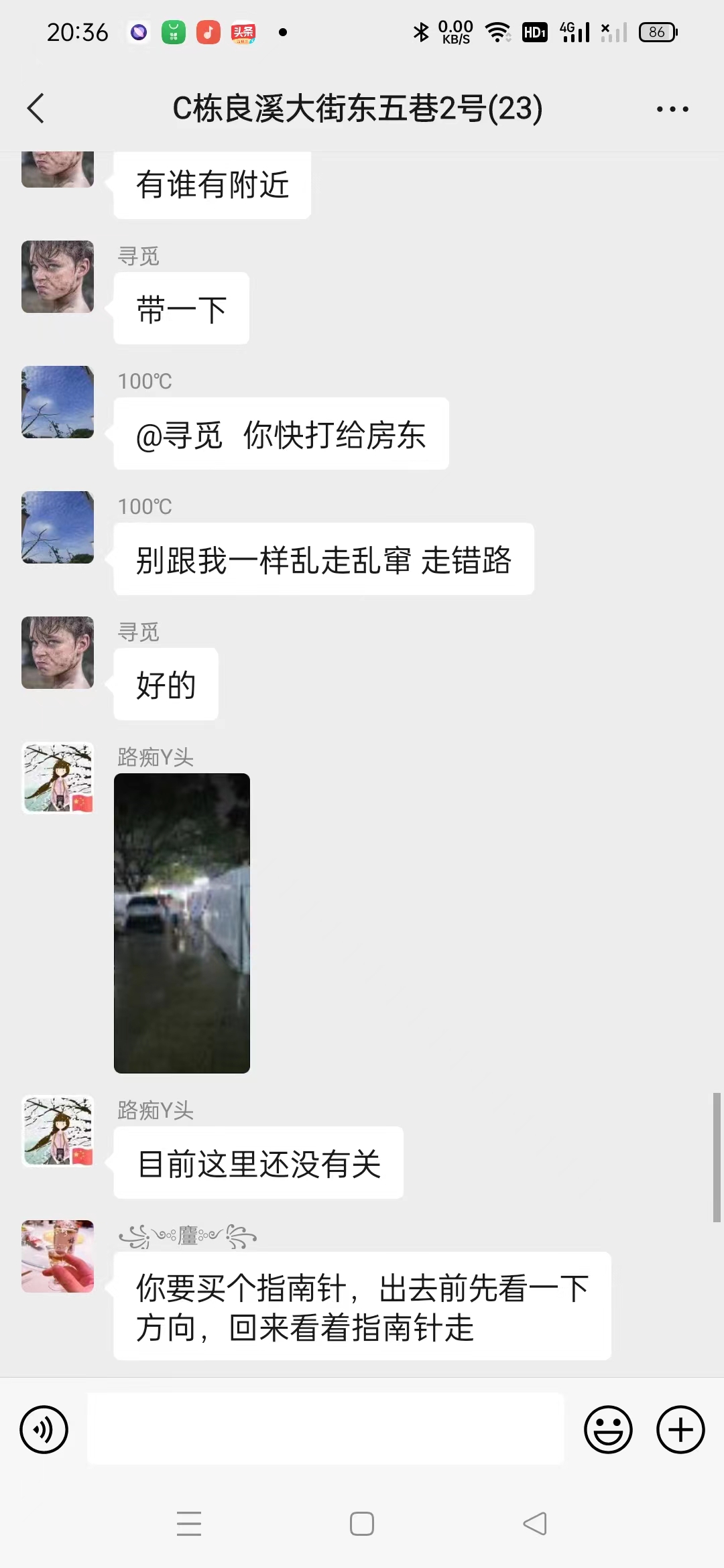Open the attachment plus menu
The width and height of the screenshot is (724, 1568).
(680, 1429)
